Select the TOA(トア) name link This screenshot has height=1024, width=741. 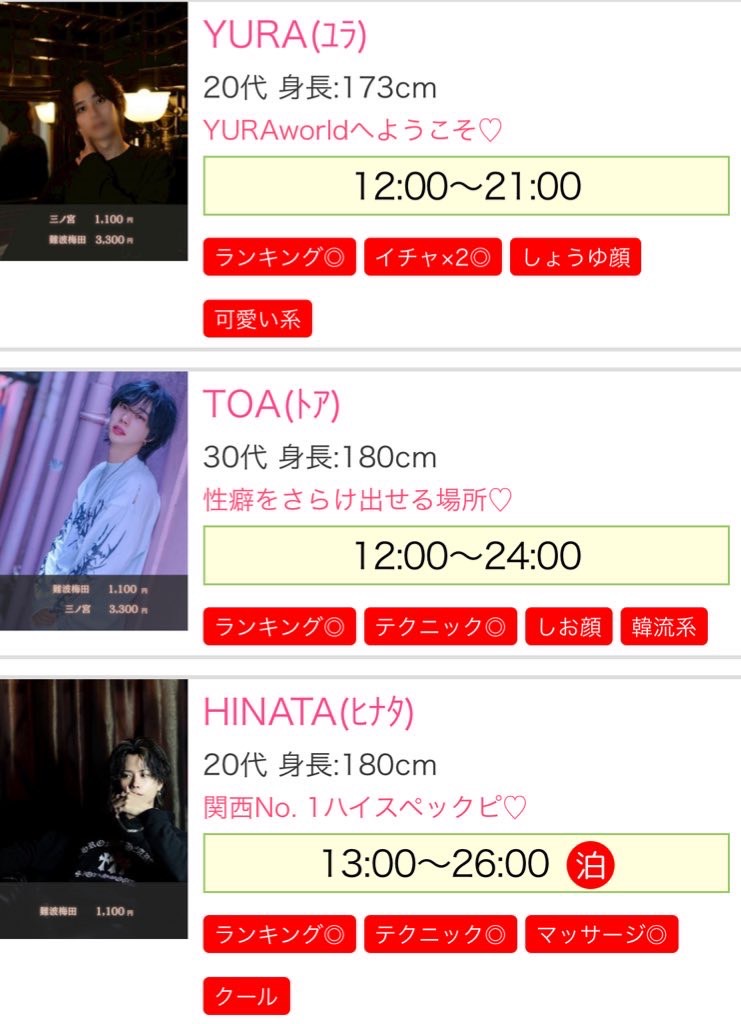(x=272, y=404)
